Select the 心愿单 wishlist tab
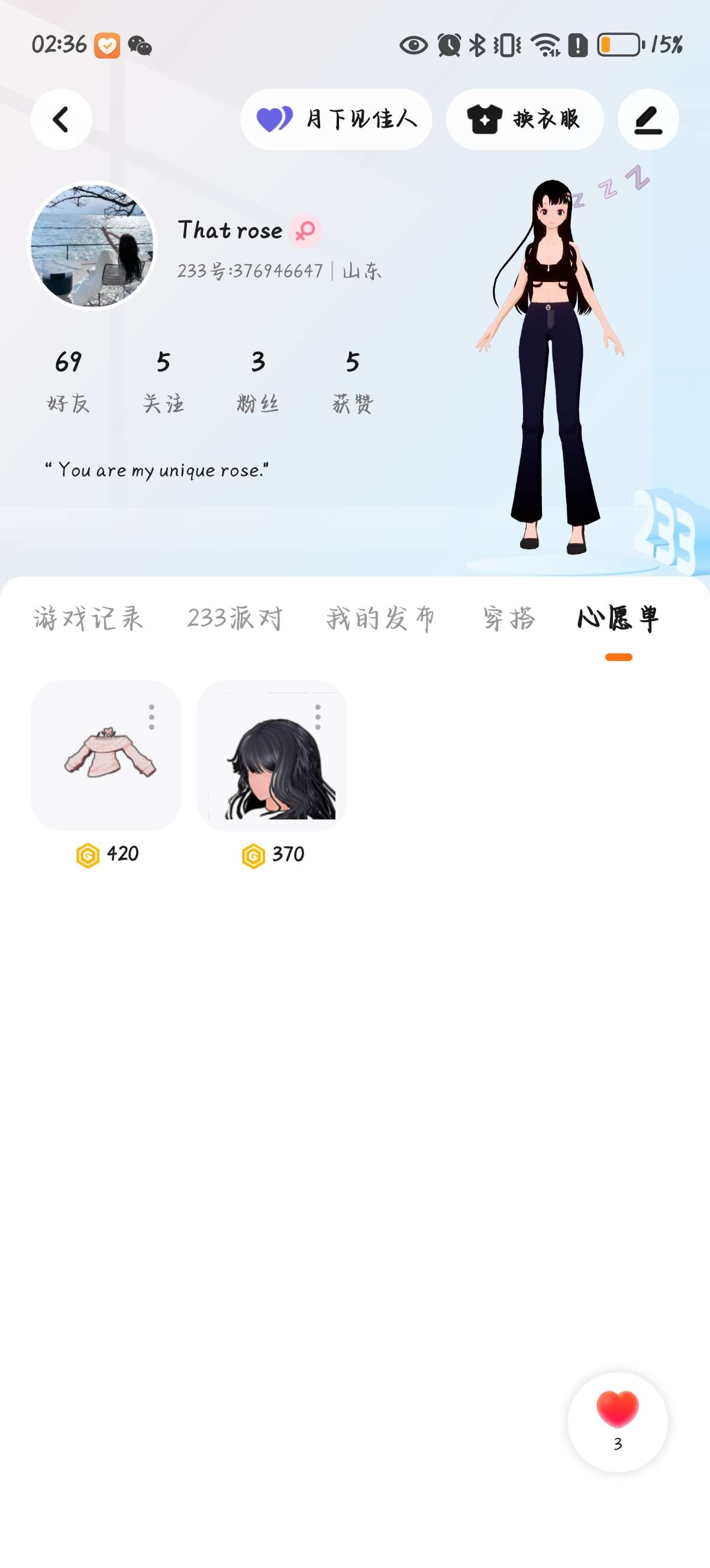This screenshot has width=710, height=1568. click(x=618, y=618)
